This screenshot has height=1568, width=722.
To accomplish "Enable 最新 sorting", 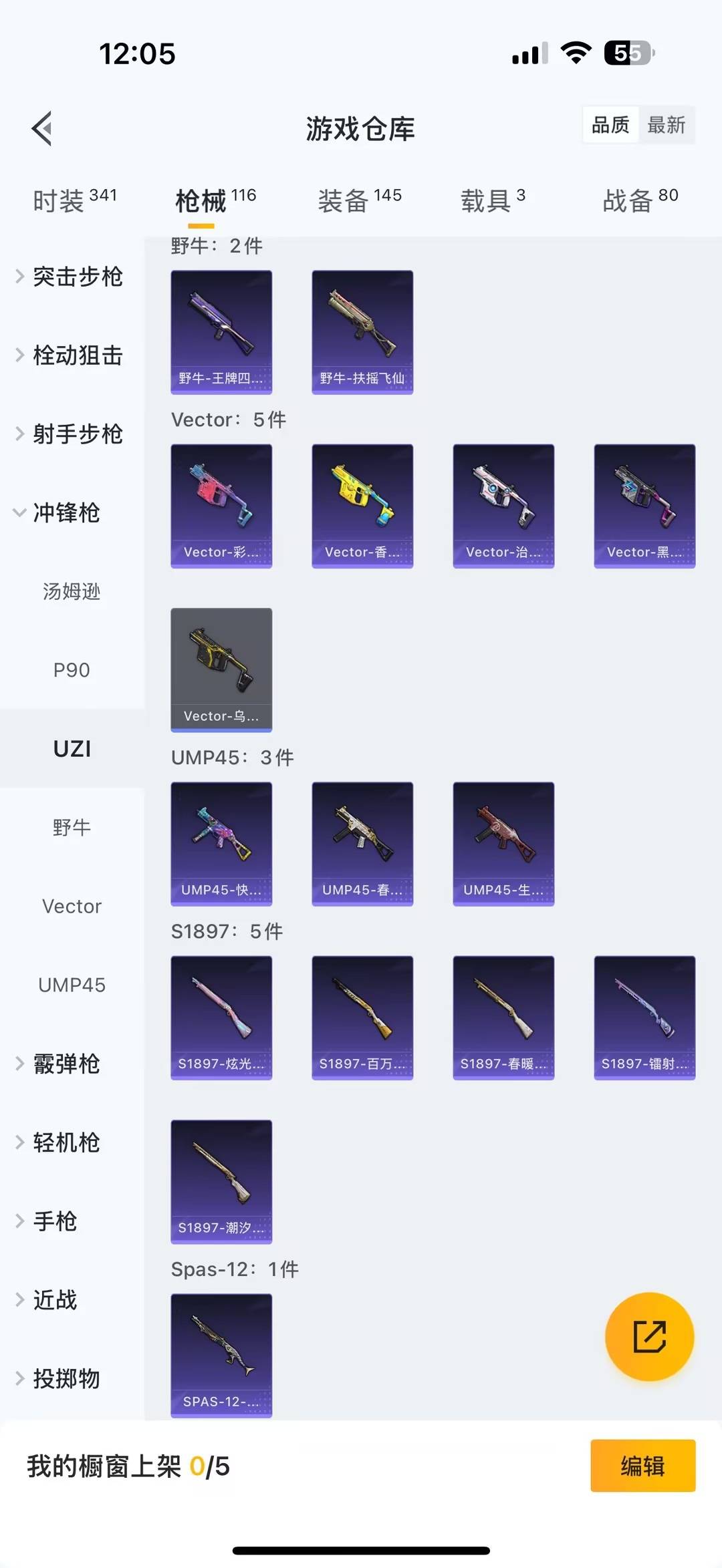I will coord(667,125).
